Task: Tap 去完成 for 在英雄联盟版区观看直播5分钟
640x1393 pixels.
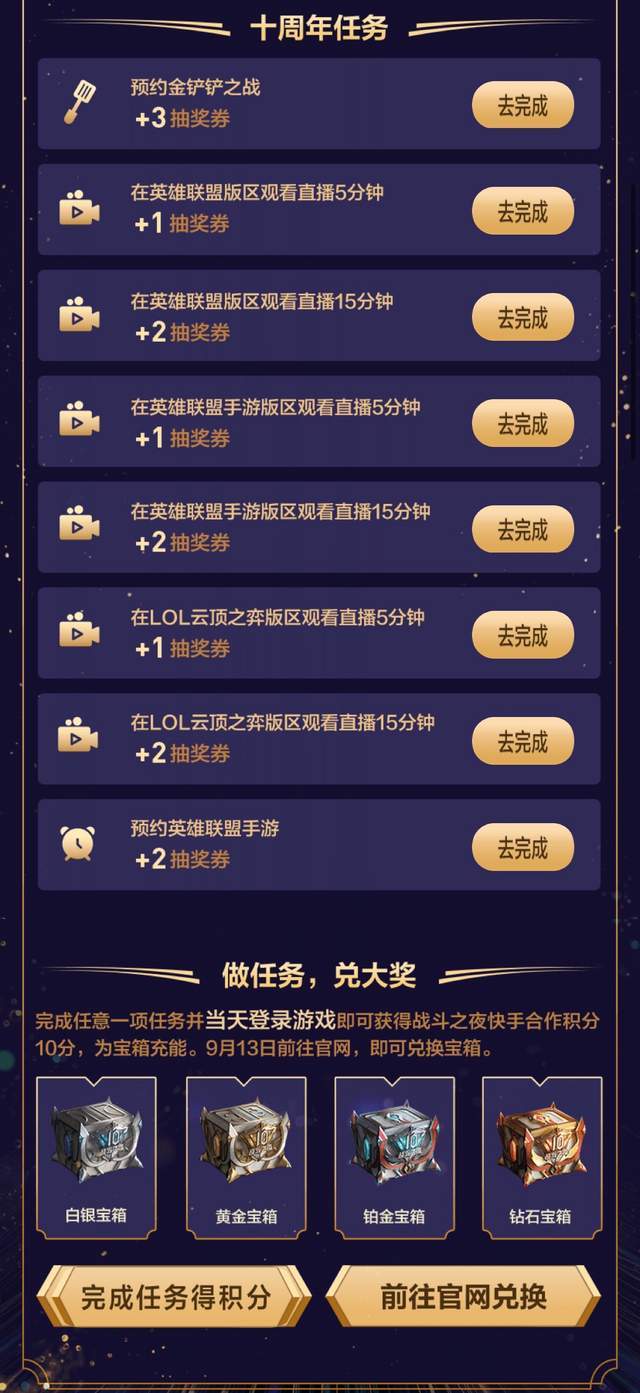Action: pyautogui.click(x=523, y=211)
